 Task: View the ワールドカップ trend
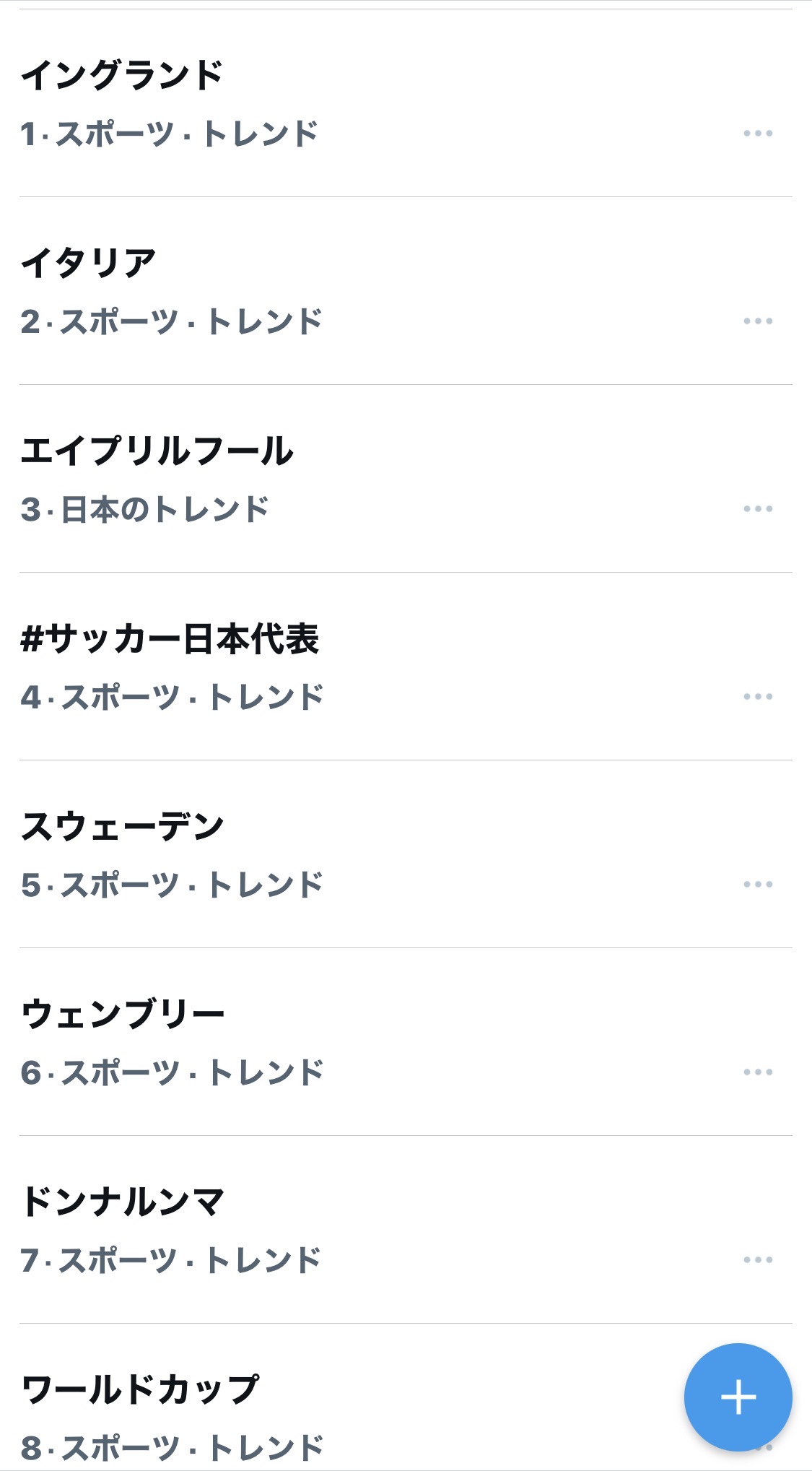point(140,1390)
